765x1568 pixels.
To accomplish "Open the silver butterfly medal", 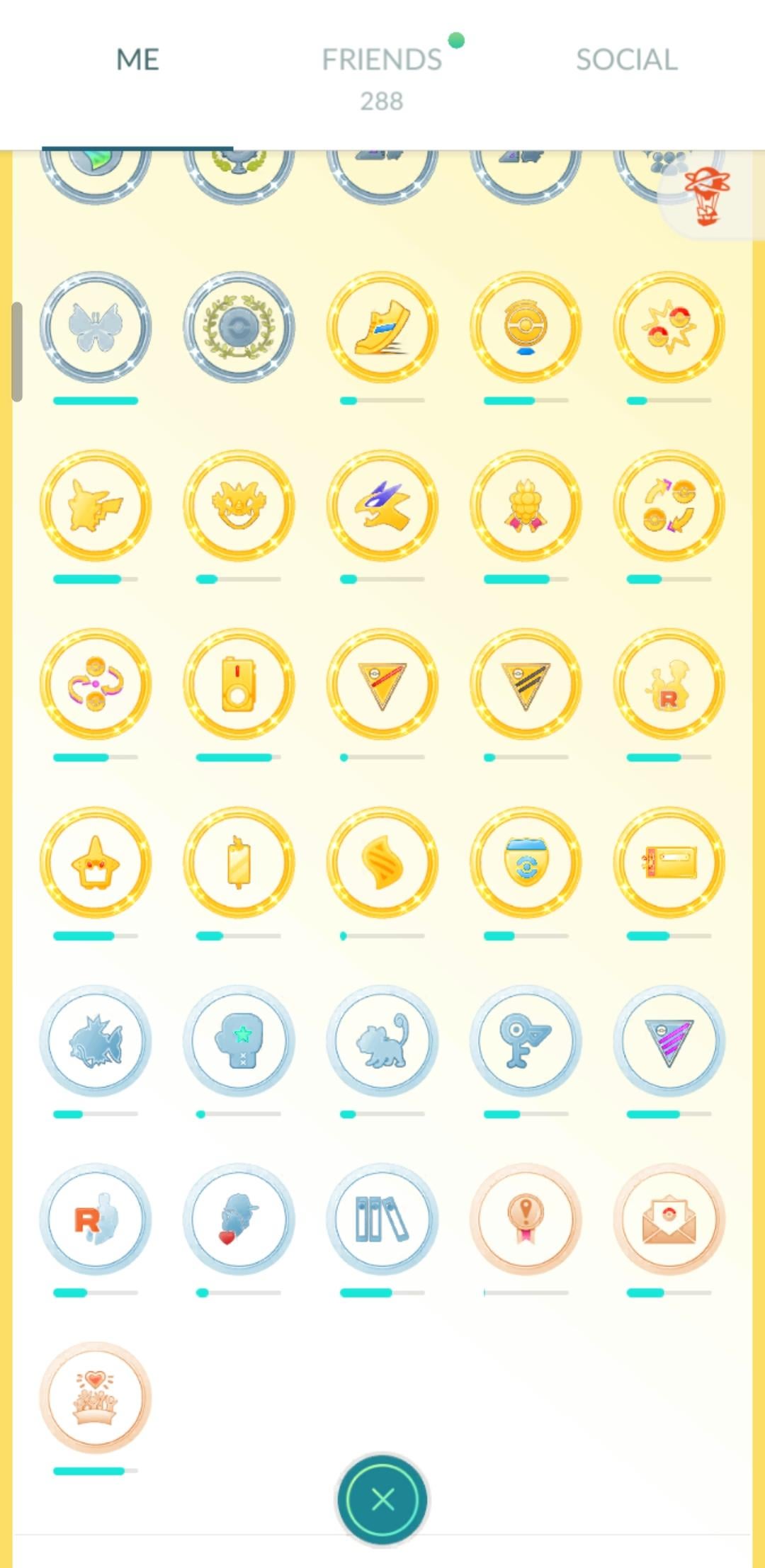I will 96,328.
